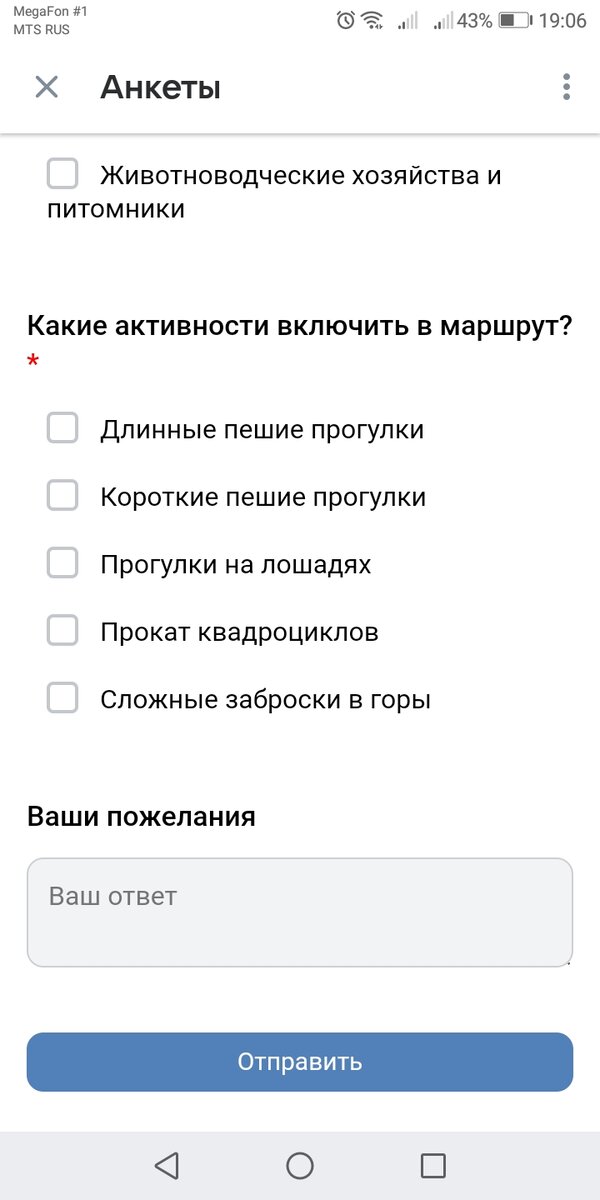Image resolution: width=600 pixels, height=1200 pixels.
Task: Select Прокат квадроциклов checkbox
Action: 62,631
